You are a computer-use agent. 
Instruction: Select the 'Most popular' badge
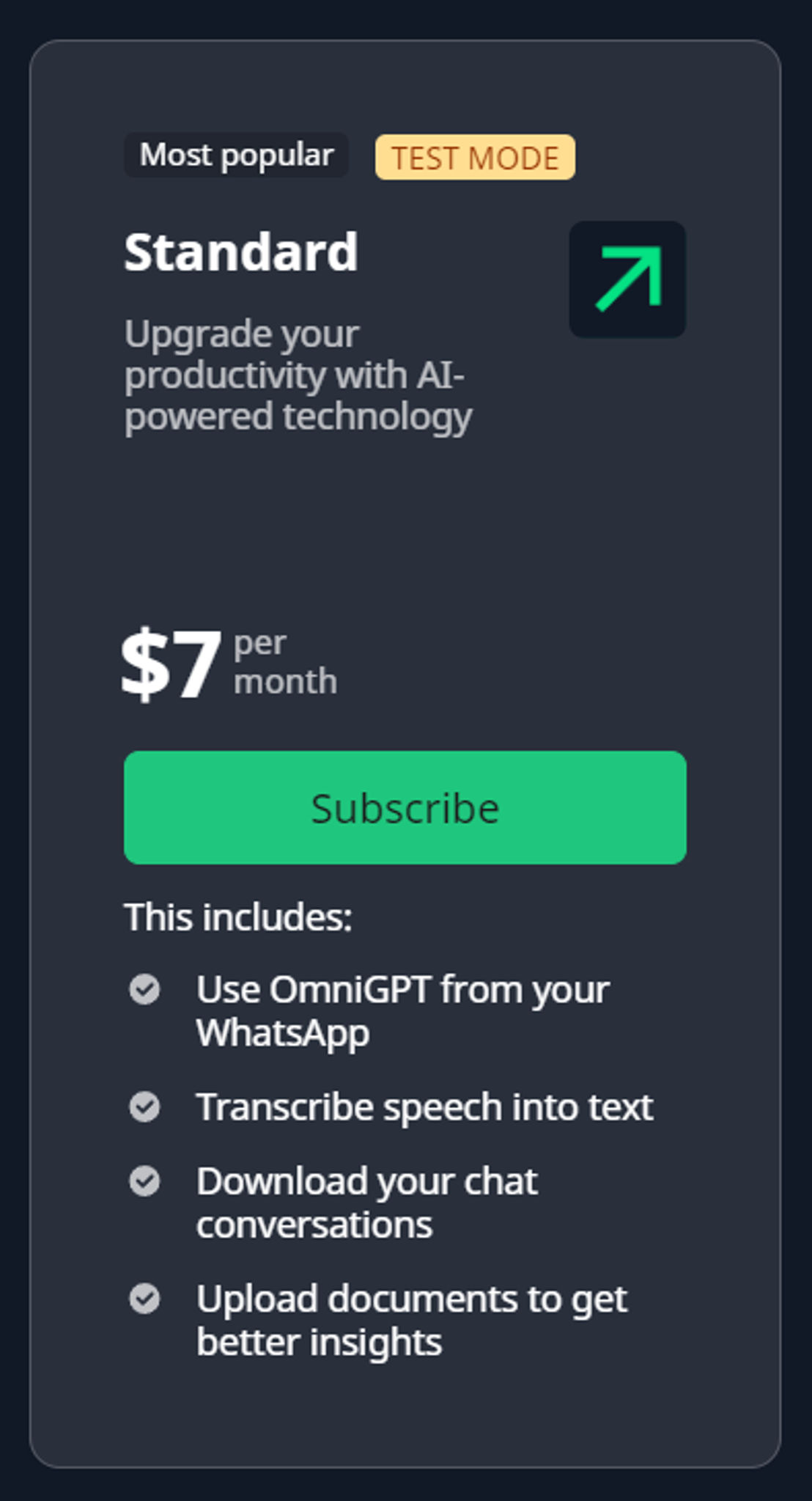tap(236, 155)
